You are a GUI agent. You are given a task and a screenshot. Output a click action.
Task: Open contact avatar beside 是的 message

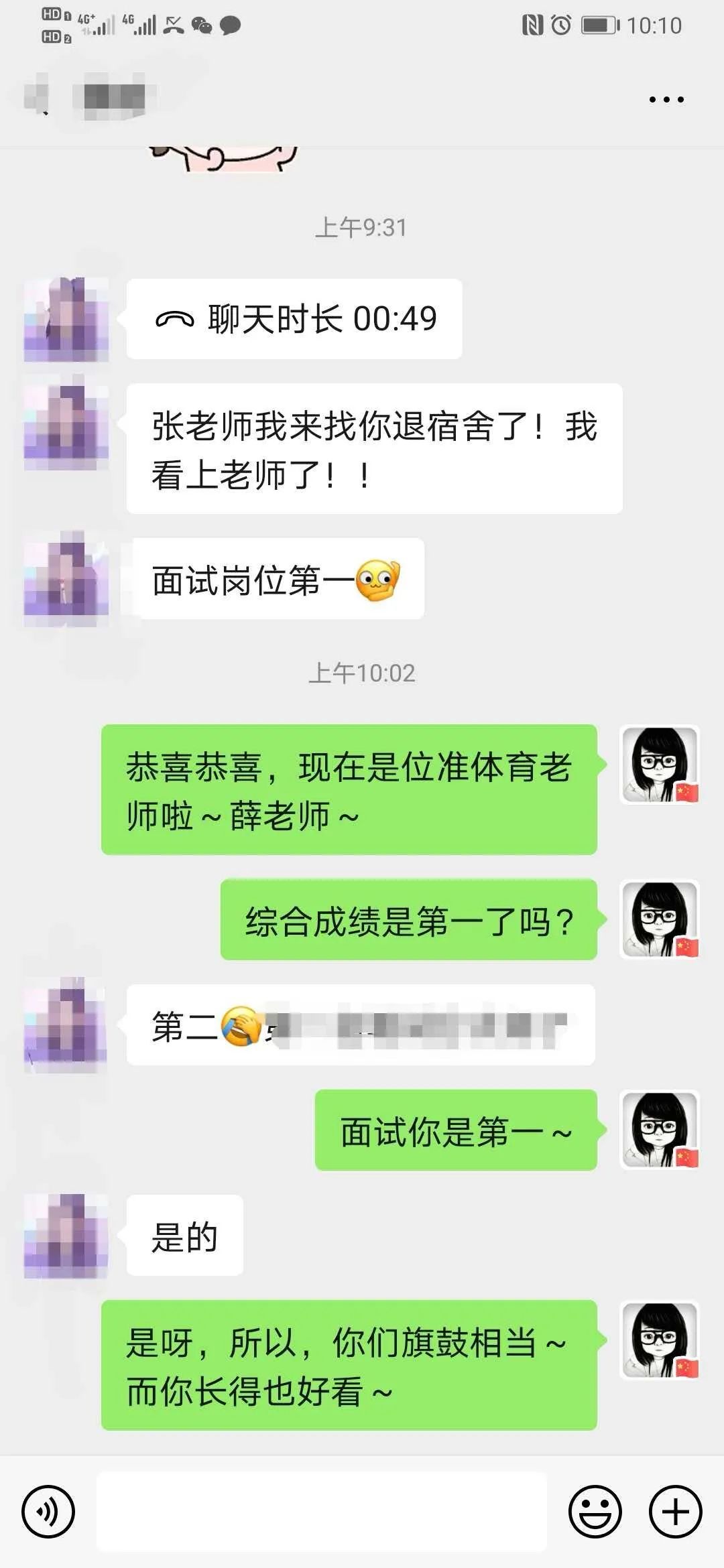66,1235
